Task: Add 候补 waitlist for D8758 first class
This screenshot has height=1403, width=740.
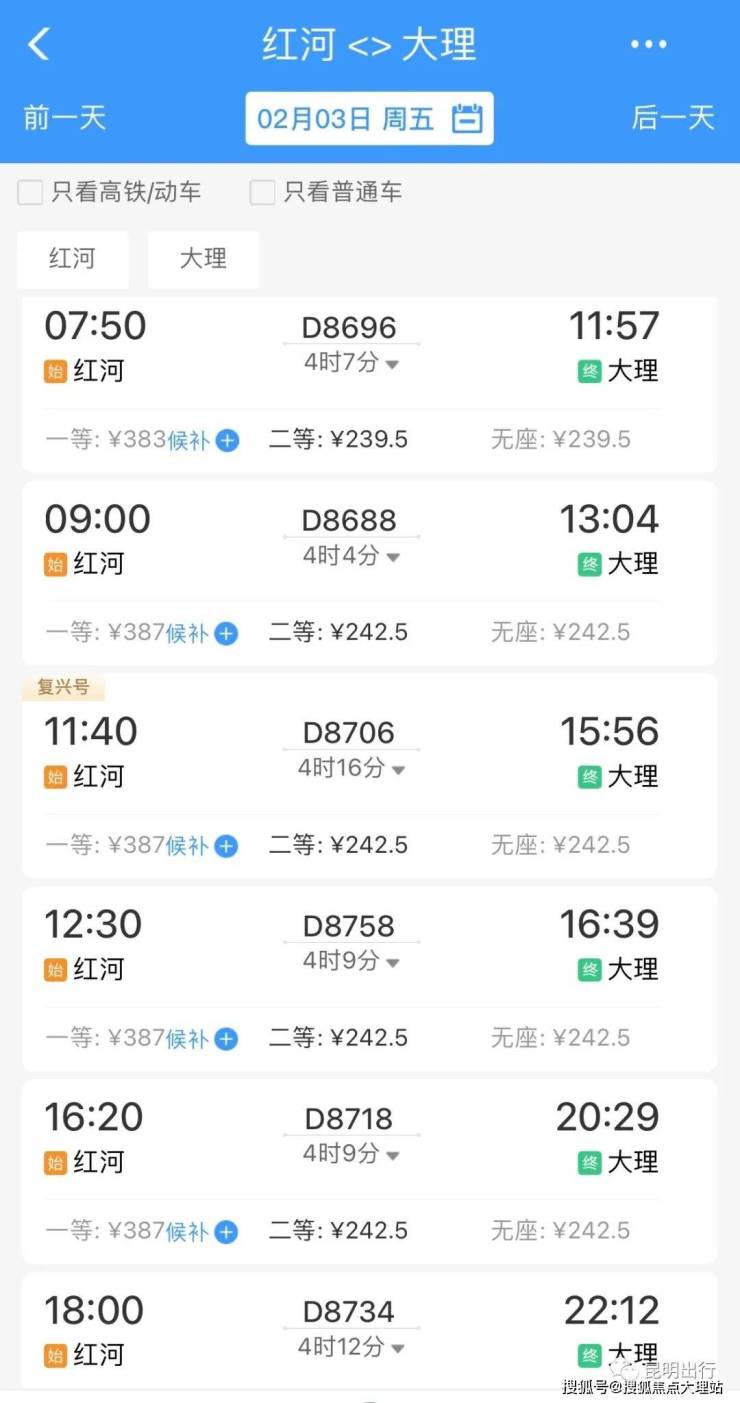Action: tap(202, 1039)
